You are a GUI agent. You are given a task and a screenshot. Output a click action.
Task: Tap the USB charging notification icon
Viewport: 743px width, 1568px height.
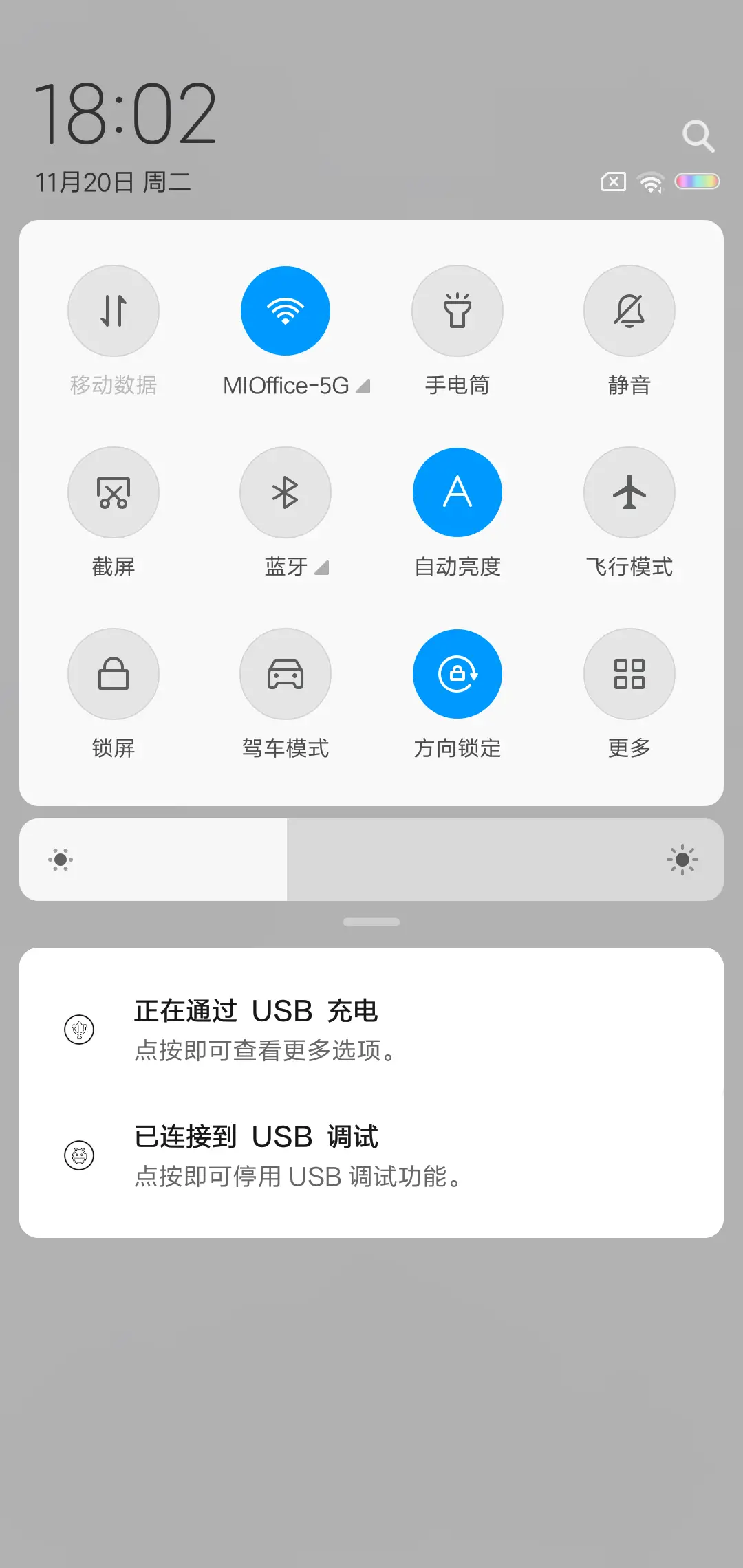[x=79, y=1030]
